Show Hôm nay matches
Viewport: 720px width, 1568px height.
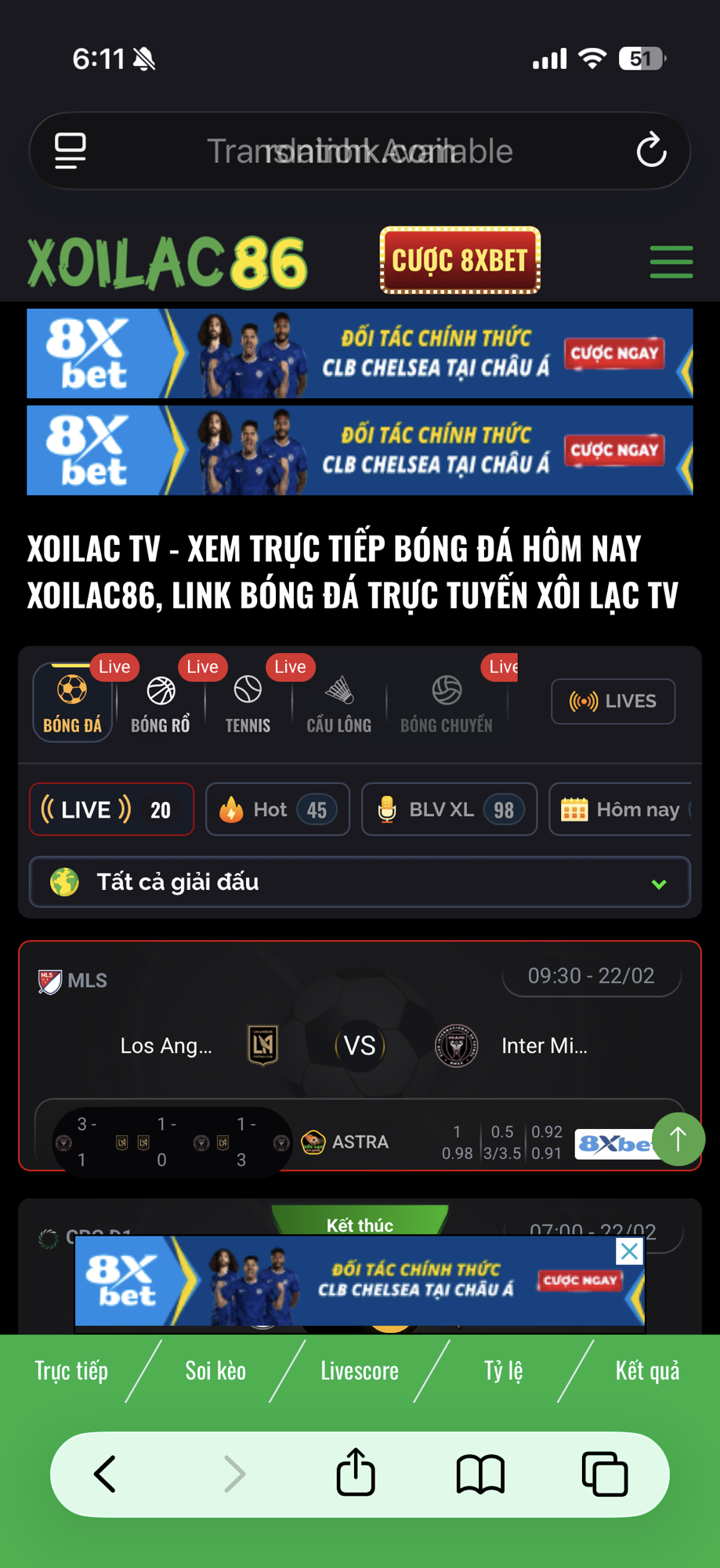[x=621, y=809]
